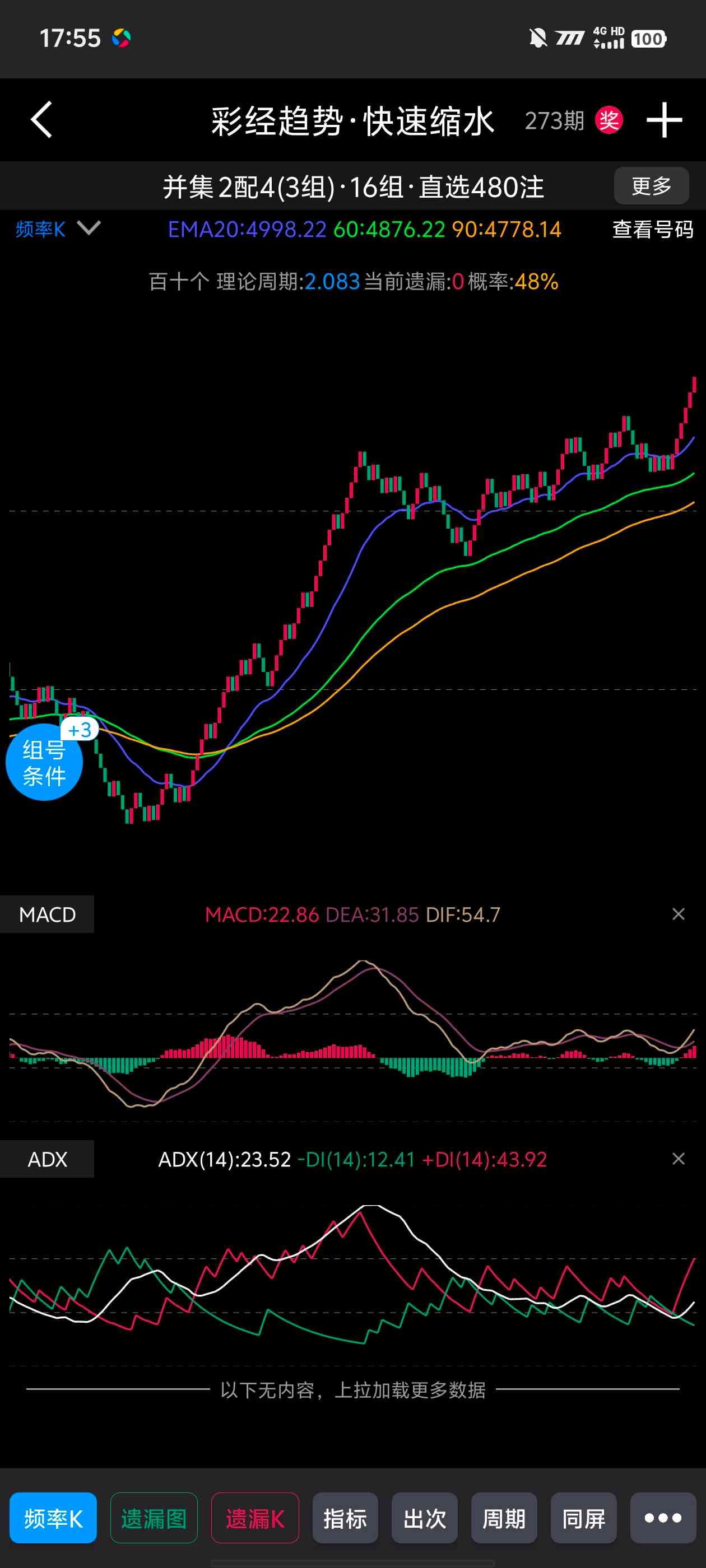706x1568 pixels.
Task: Switch to the 遗漏K view
Action: pyautogui.click(x=254, y=1519)
